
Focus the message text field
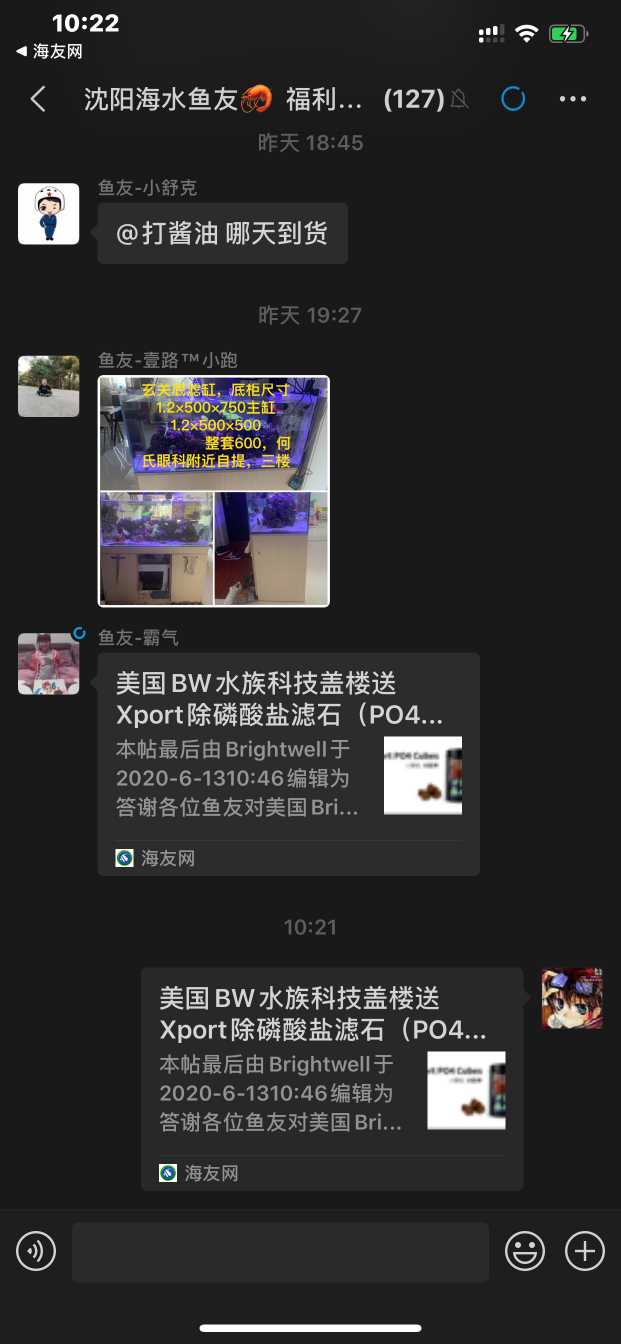[x=280, y=1252]
